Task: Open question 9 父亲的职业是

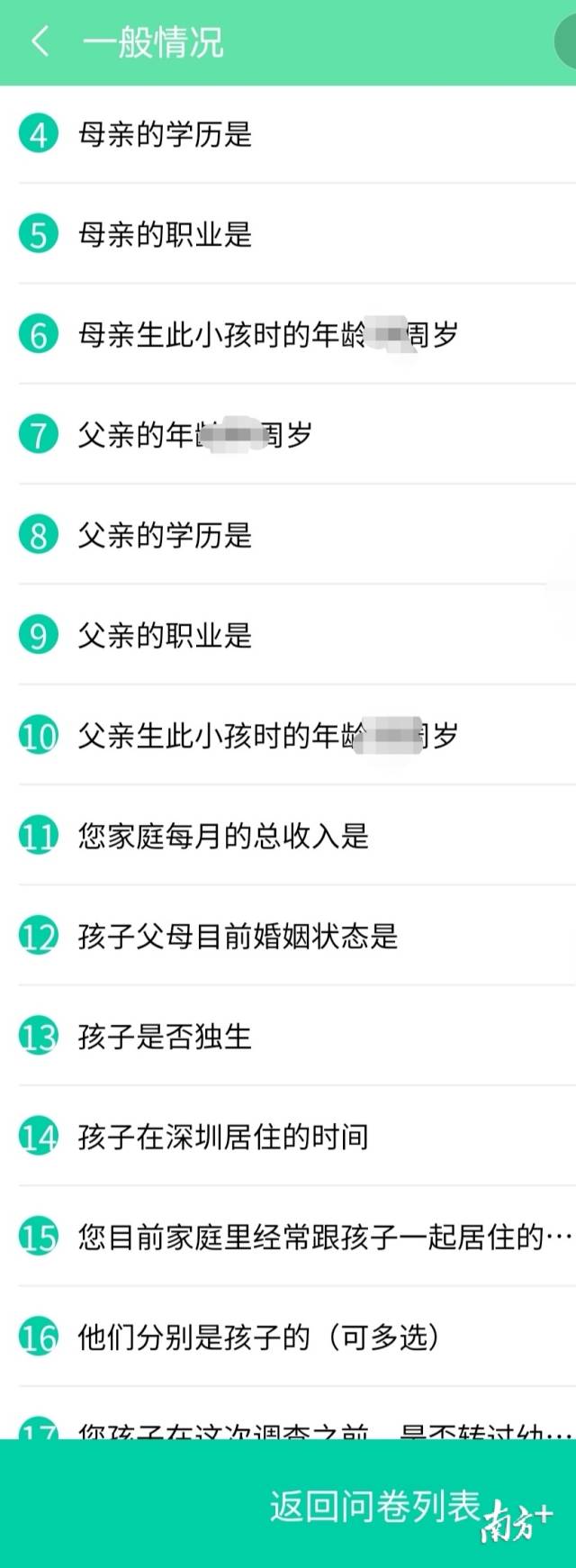Action: coord(165,636)
